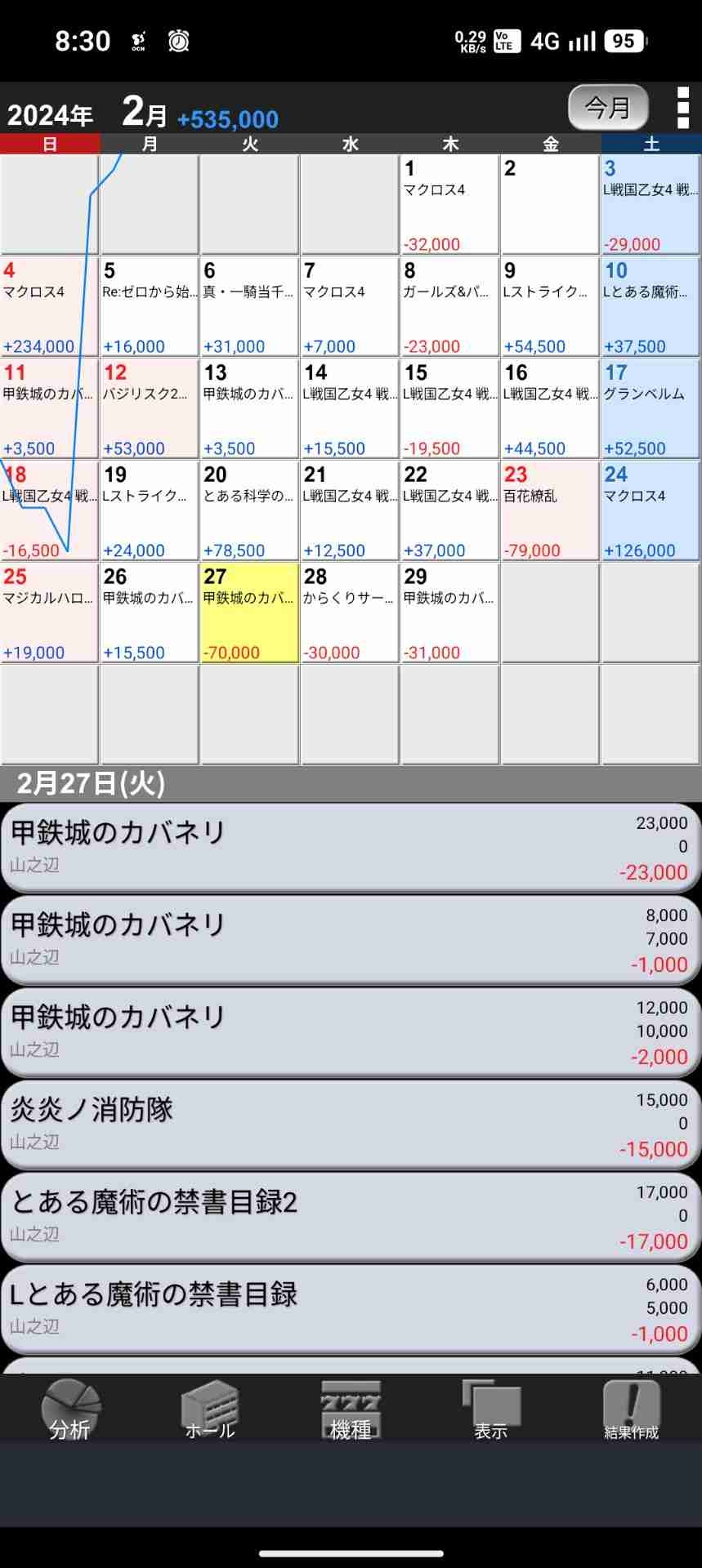This screenshot has width=702, height=1568.
Task: Open the three-dot overflow menu
Action: click(x=683, y=108)
